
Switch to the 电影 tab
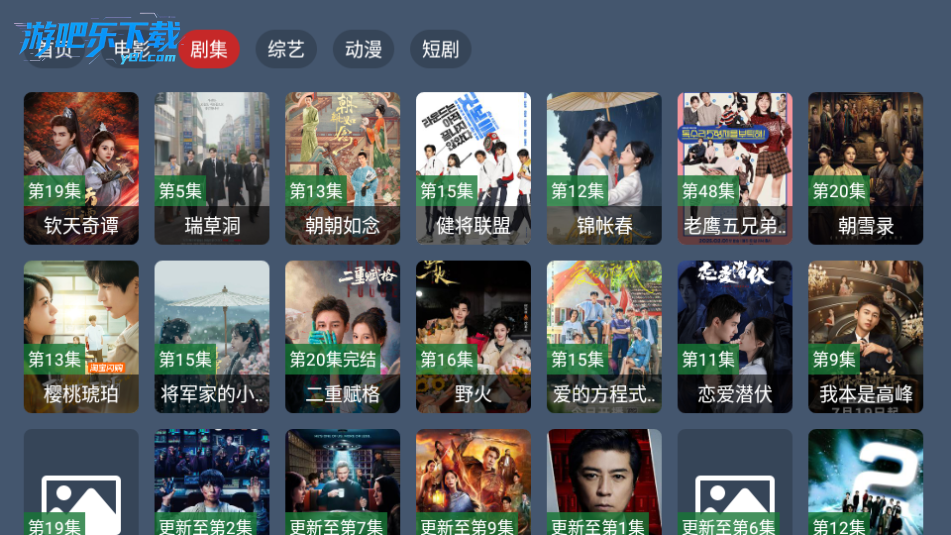coord(131,49)
